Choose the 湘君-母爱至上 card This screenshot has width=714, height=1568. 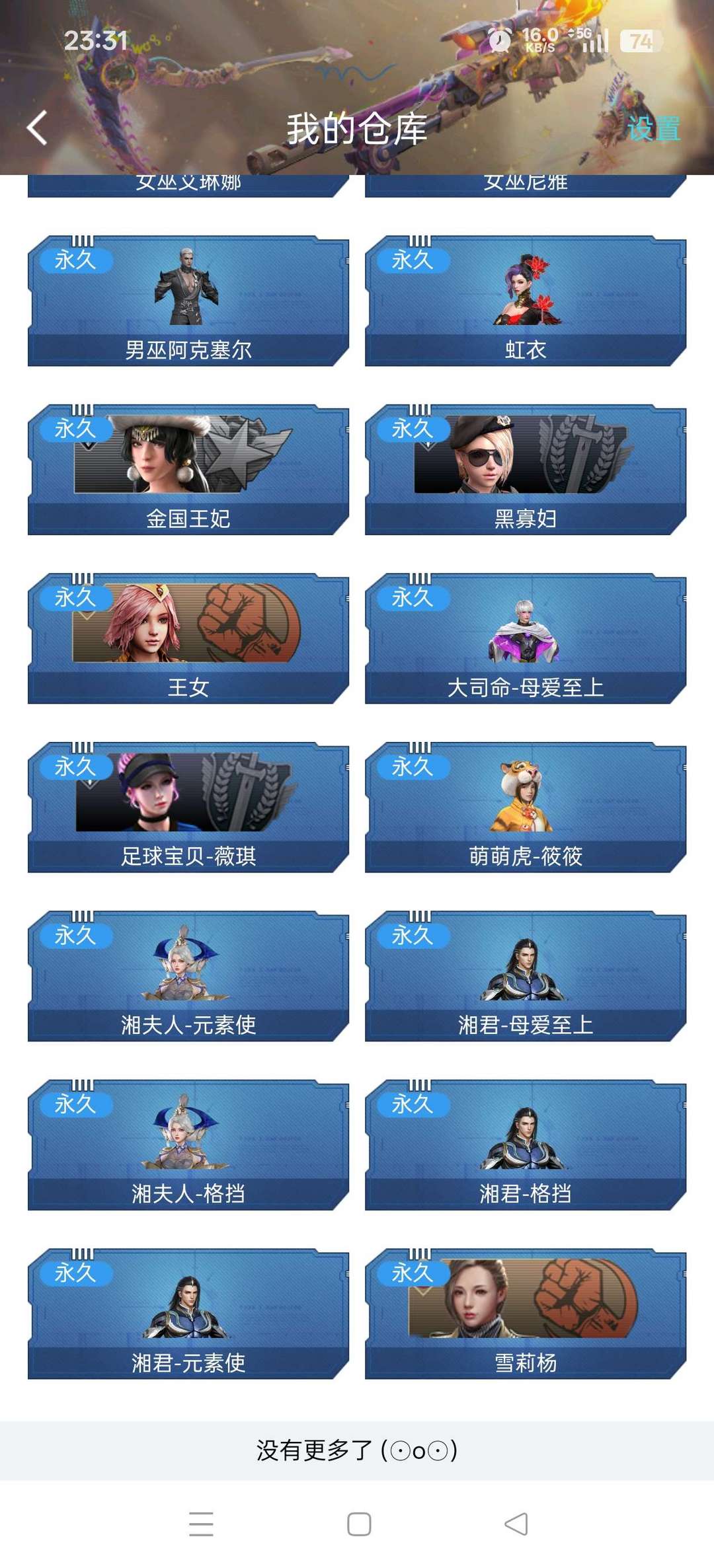tap(526, 976)
